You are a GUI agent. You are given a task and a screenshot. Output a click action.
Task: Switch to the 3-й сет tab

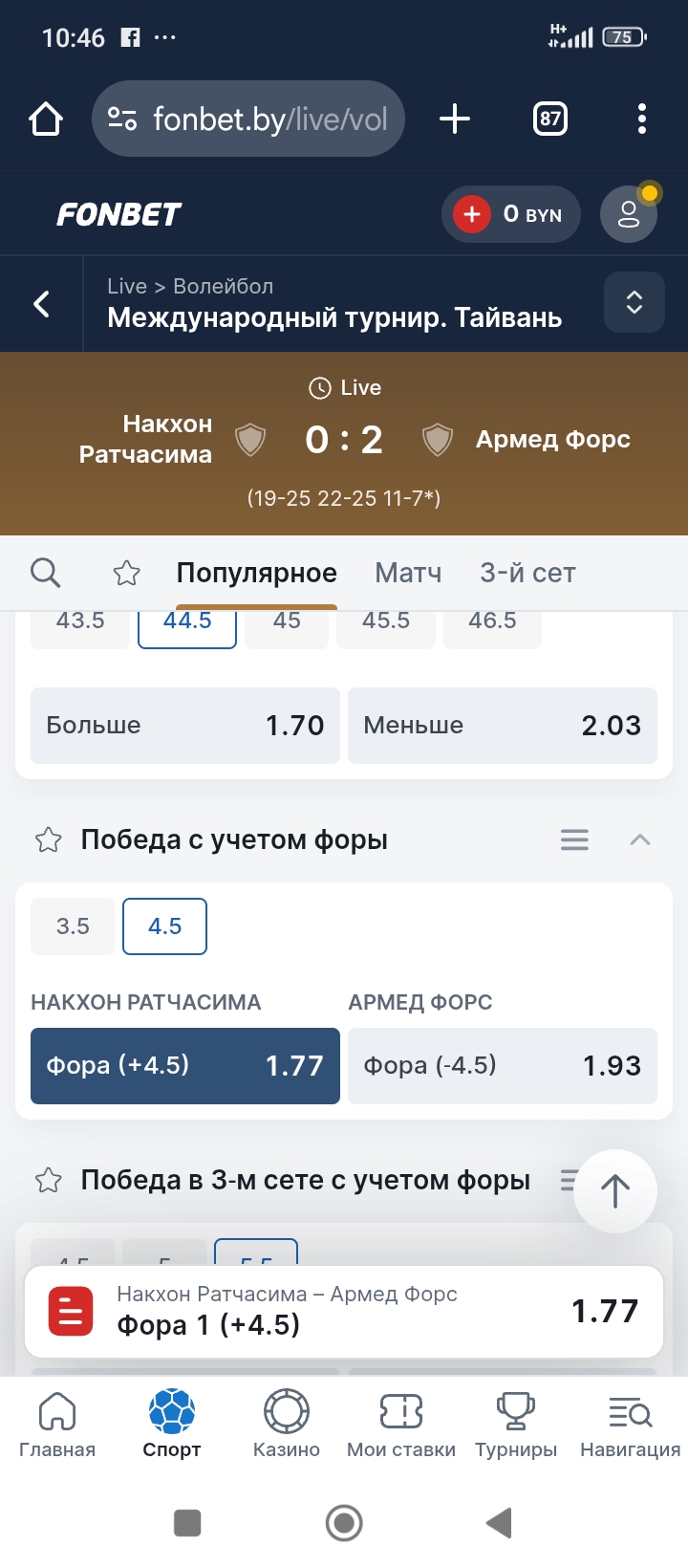pos(527,573)
